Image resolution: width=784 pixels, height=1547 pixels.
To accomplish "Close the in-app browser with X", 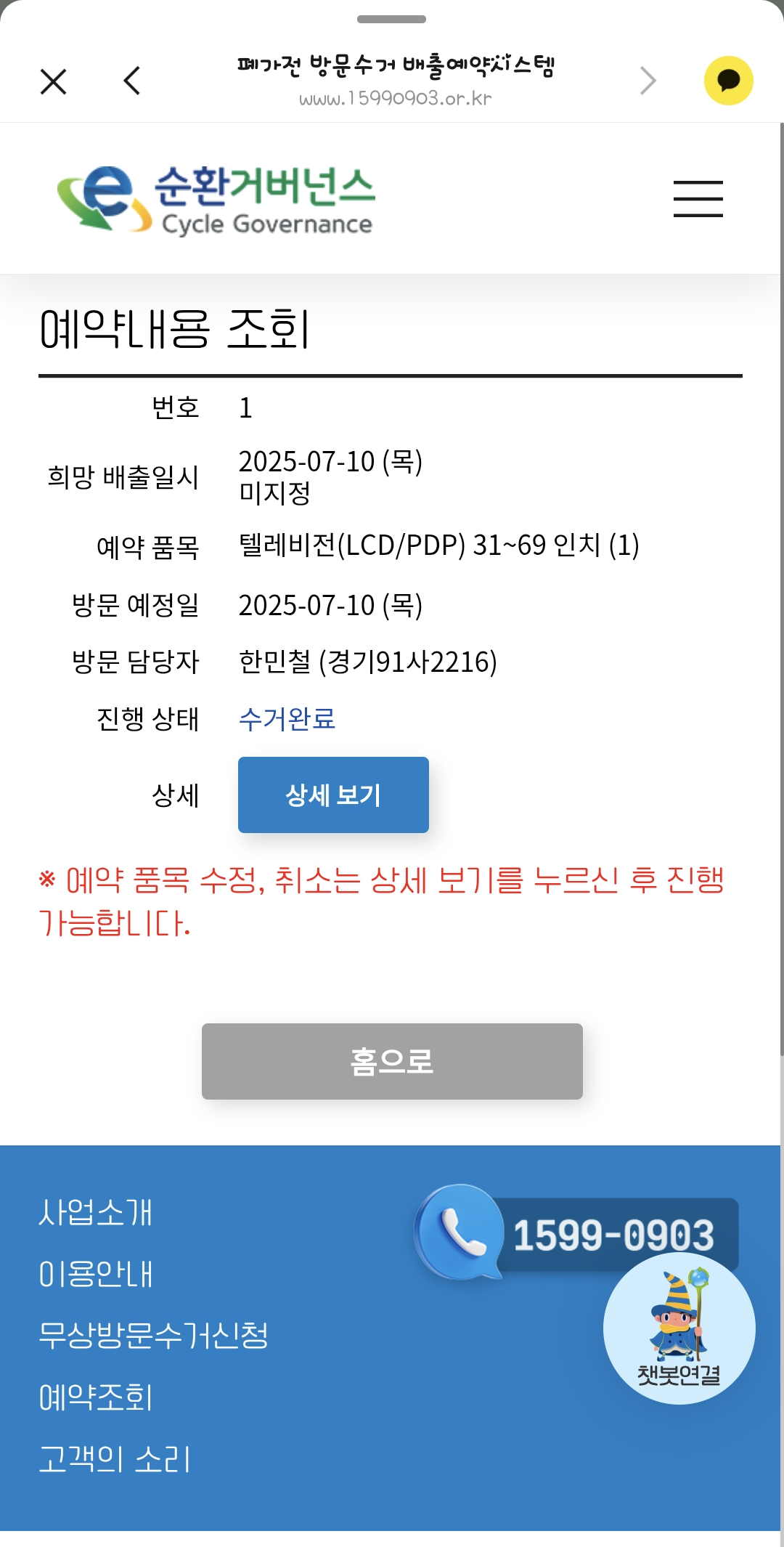I will pyautogui.click(x=54, y=81).
